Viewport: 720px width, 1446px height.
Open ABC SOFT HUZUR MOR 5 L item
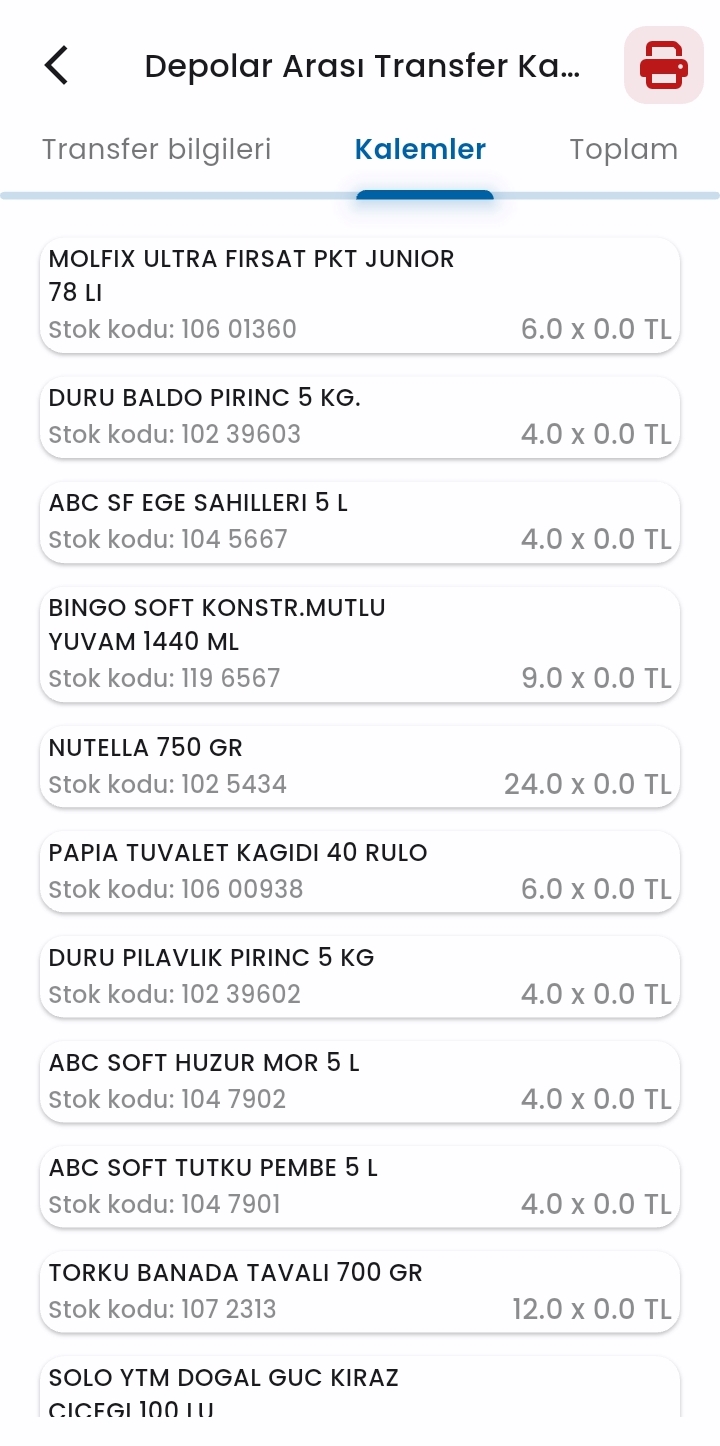click(360, 1081)
